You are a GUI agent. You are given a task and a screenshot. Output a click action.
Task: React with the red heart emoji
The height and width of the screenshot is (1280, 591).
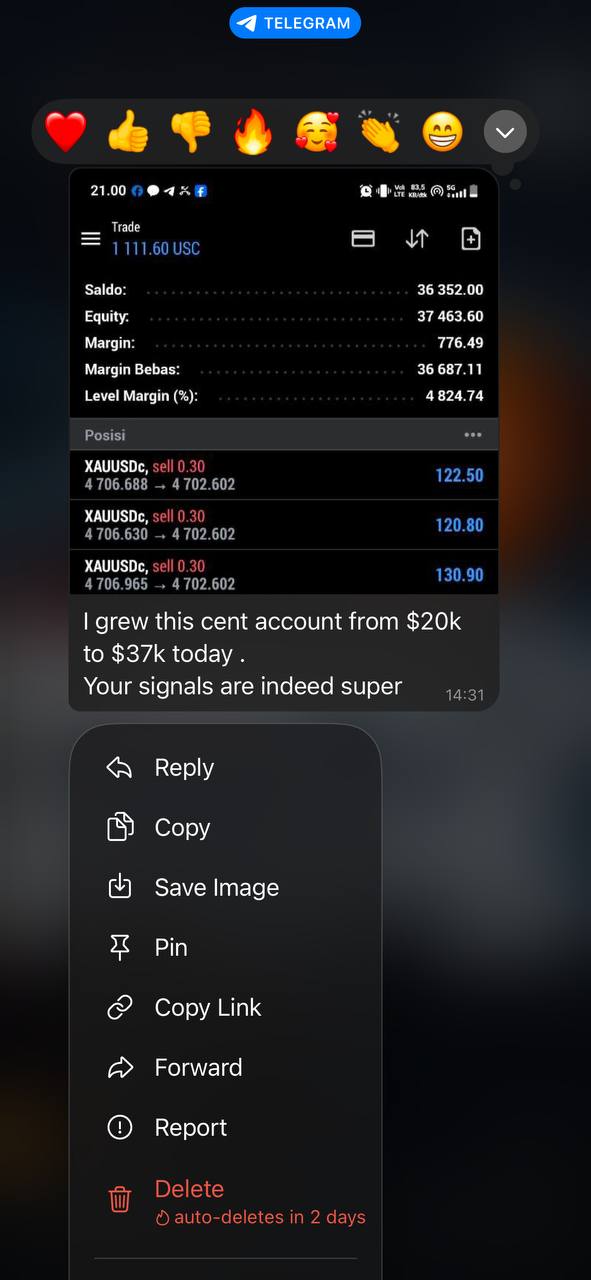point(66,131)
